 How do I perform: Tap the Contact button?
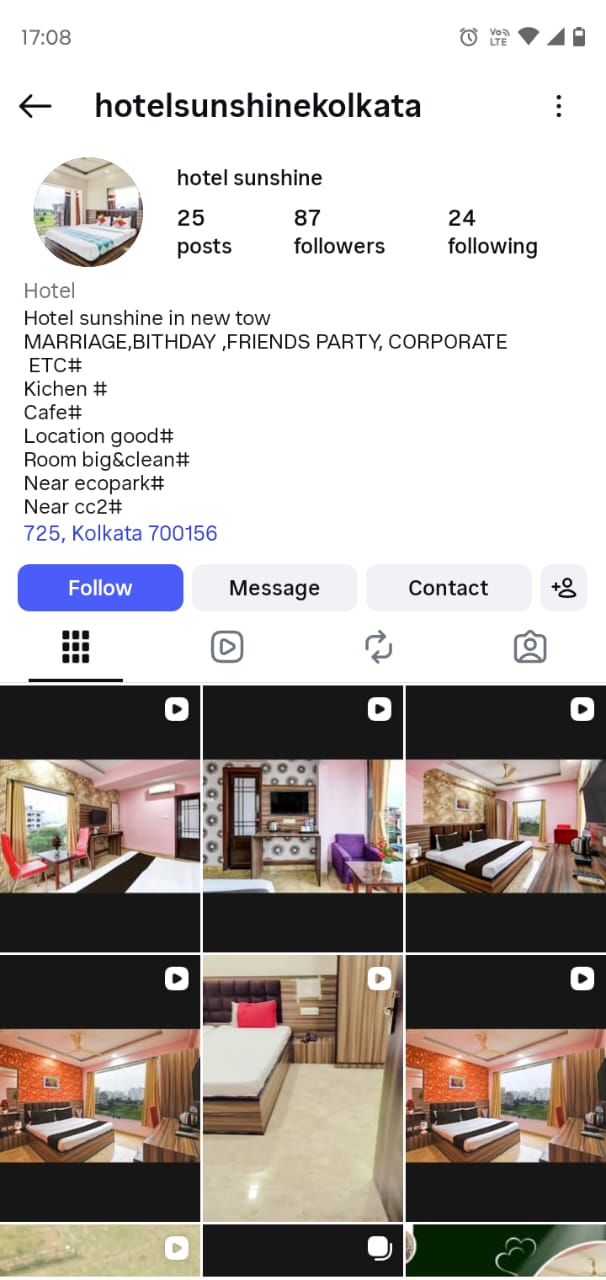[448, 588]
